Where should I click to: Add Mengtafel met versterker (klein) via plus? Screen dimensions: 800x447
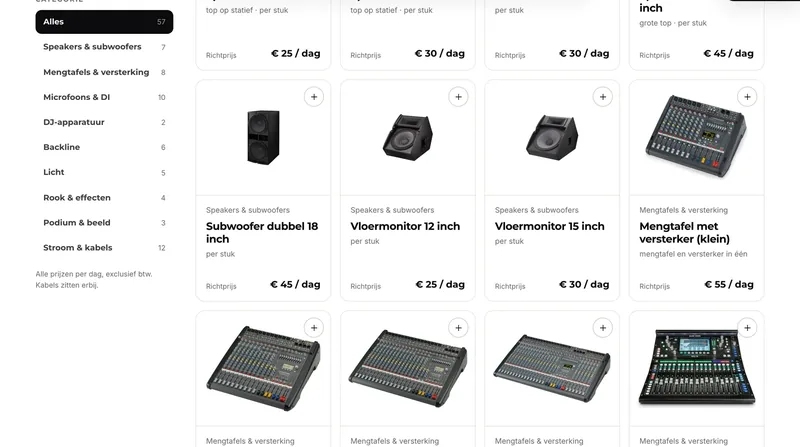(747, 97)
